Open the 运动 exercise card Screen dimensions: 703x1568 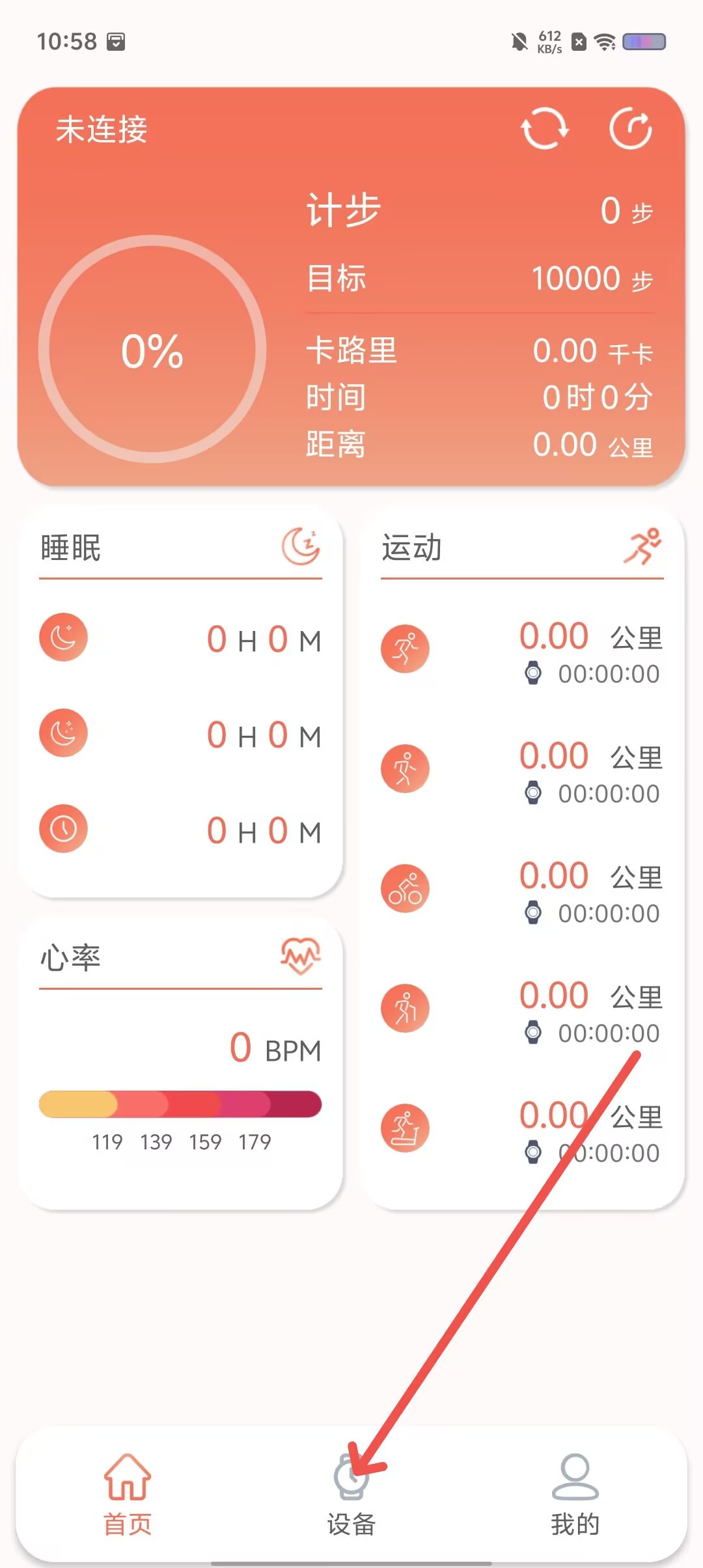pyautogui.click(x=522, y=858)
